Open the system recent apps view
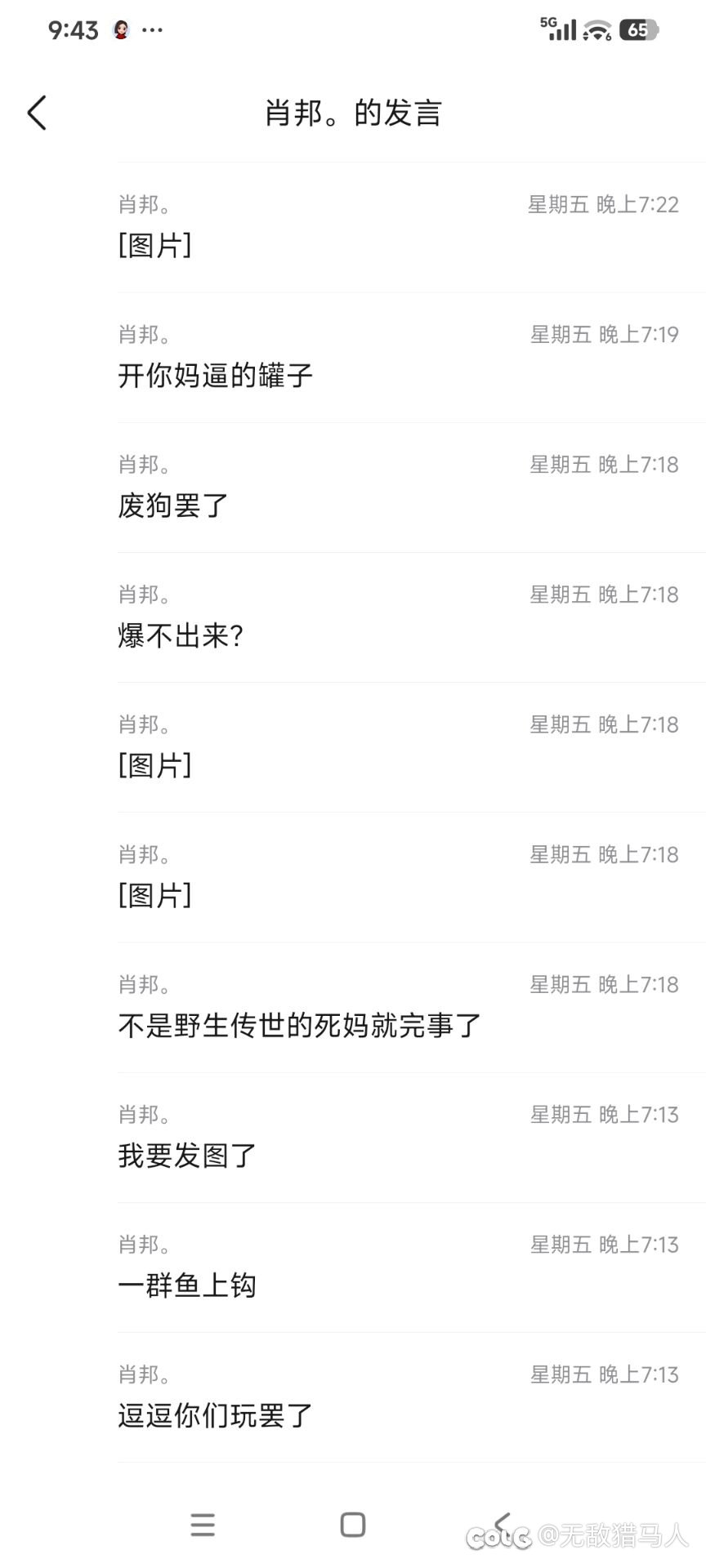 [x=203, y=1525]
